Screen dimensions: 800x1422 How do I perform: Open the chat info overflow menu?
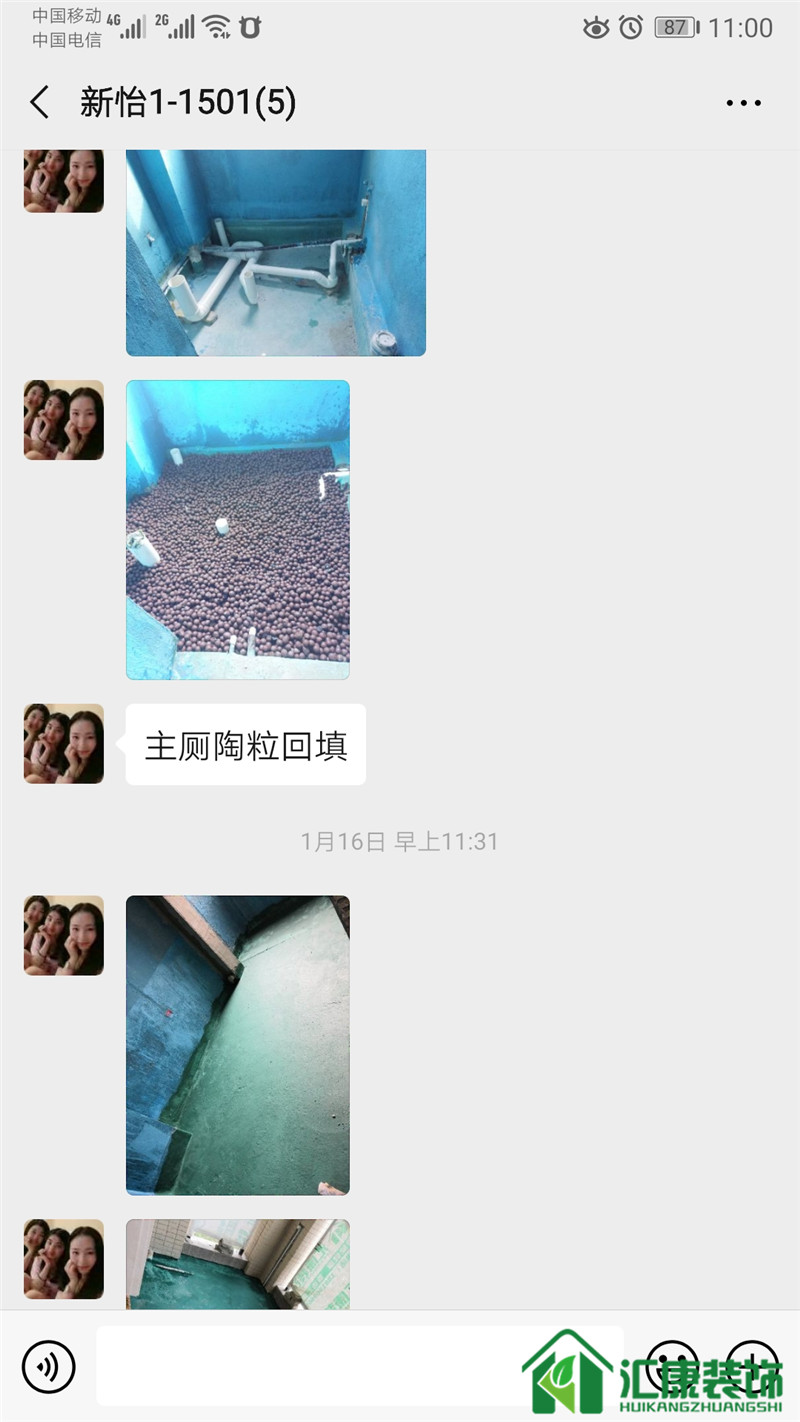tap(743, 102)
